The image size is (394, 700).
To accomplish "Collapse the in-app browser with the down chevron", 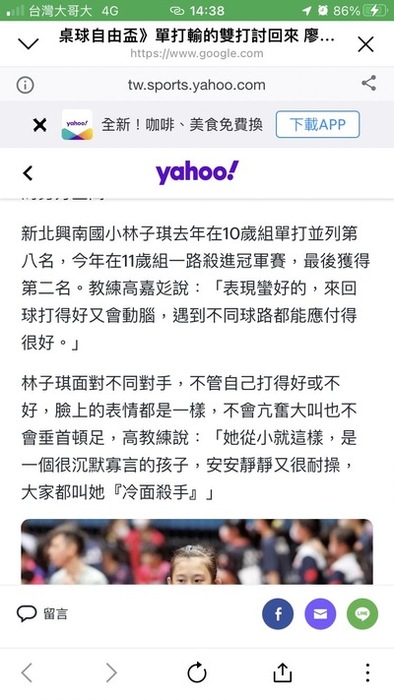I will (x=28, y=44).
